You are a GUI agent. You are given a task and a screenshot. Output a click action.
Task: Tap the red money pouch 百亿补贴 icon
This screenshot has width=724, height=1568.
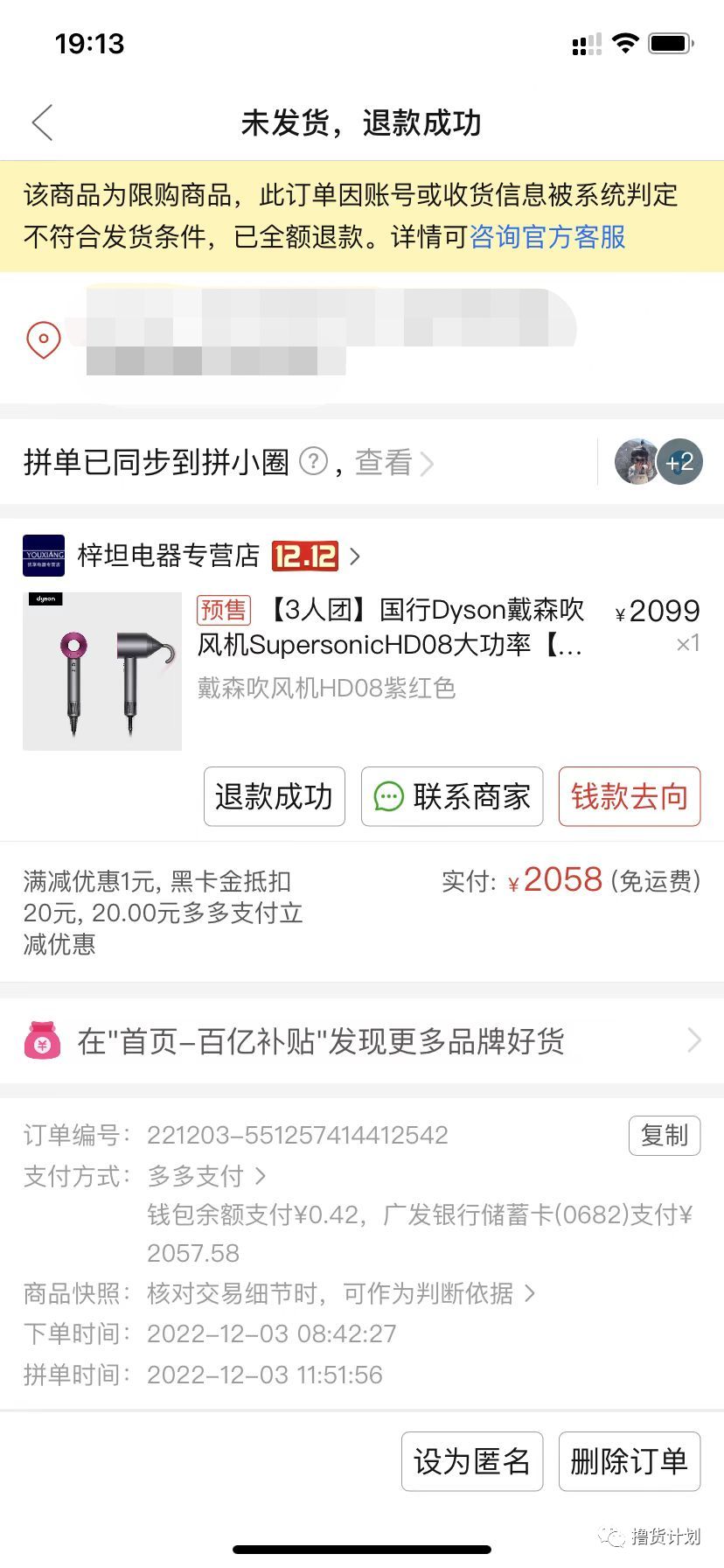pyautogui.click(x=43, y=1041)
